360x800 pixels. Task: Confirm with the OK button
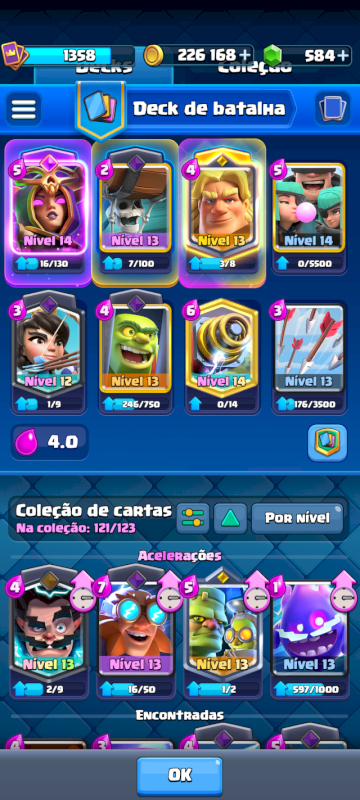[x=179, y=776]
